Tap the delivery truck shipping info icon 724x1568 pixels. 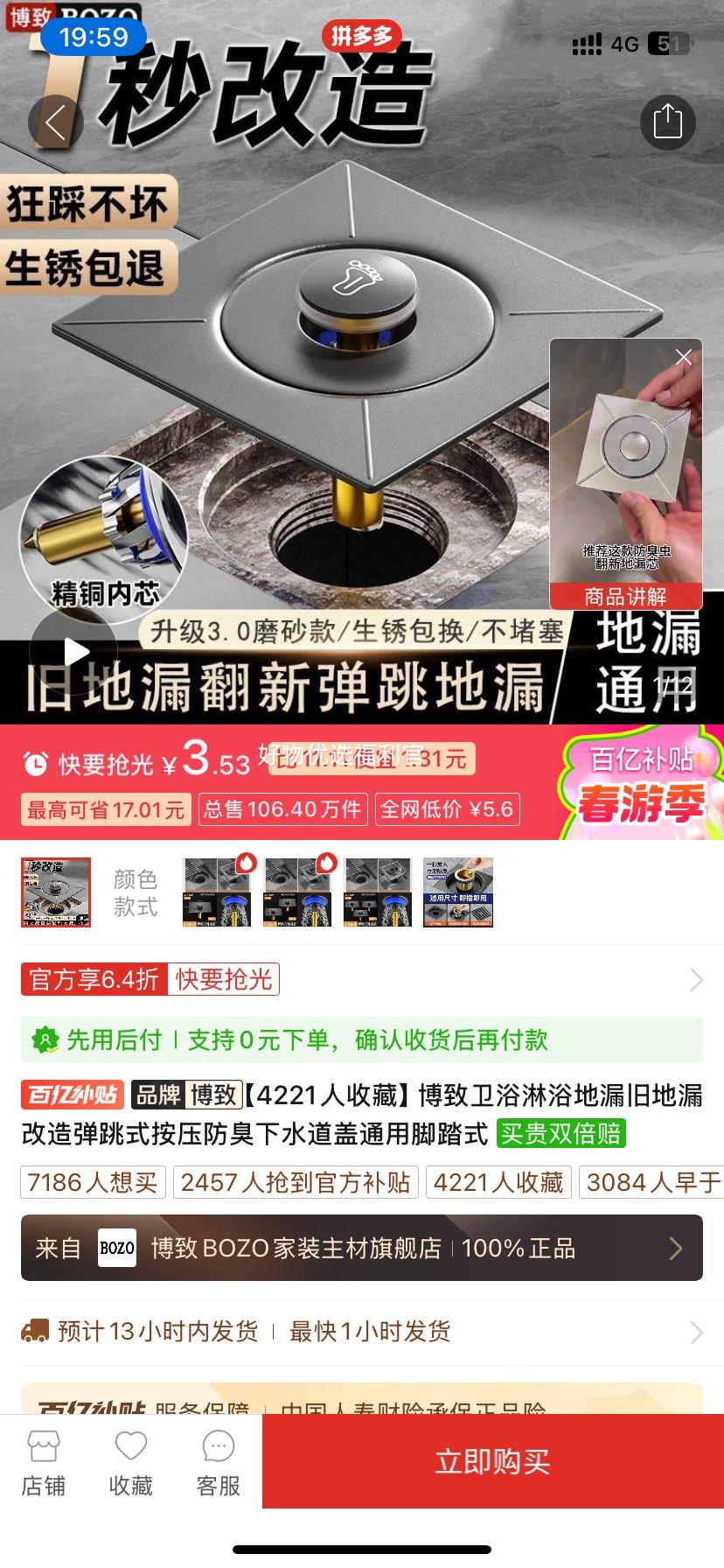tap(36, 1331)
